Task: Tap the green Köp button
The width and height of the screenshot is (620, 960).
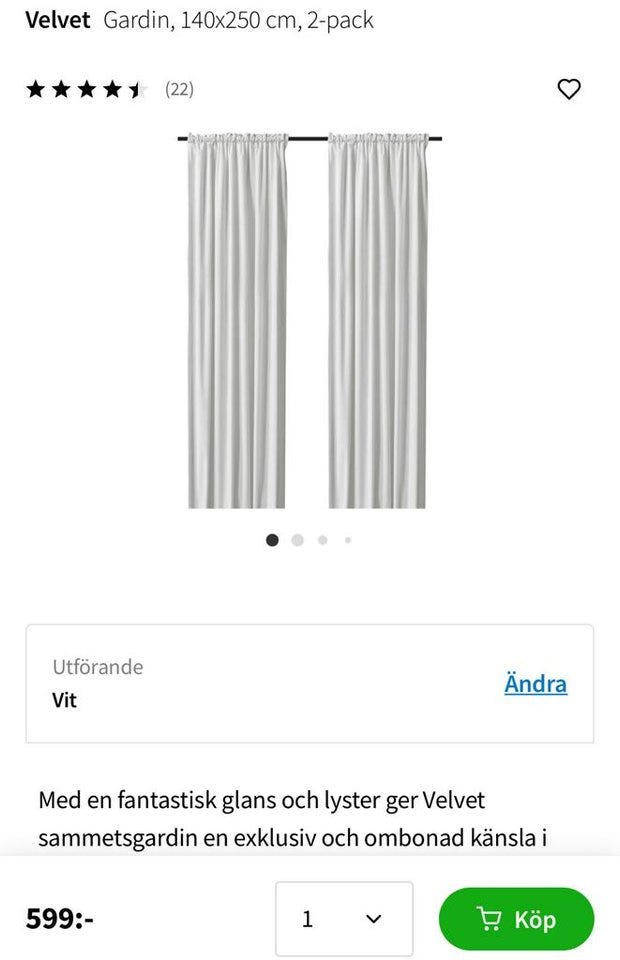Action: 516,918
